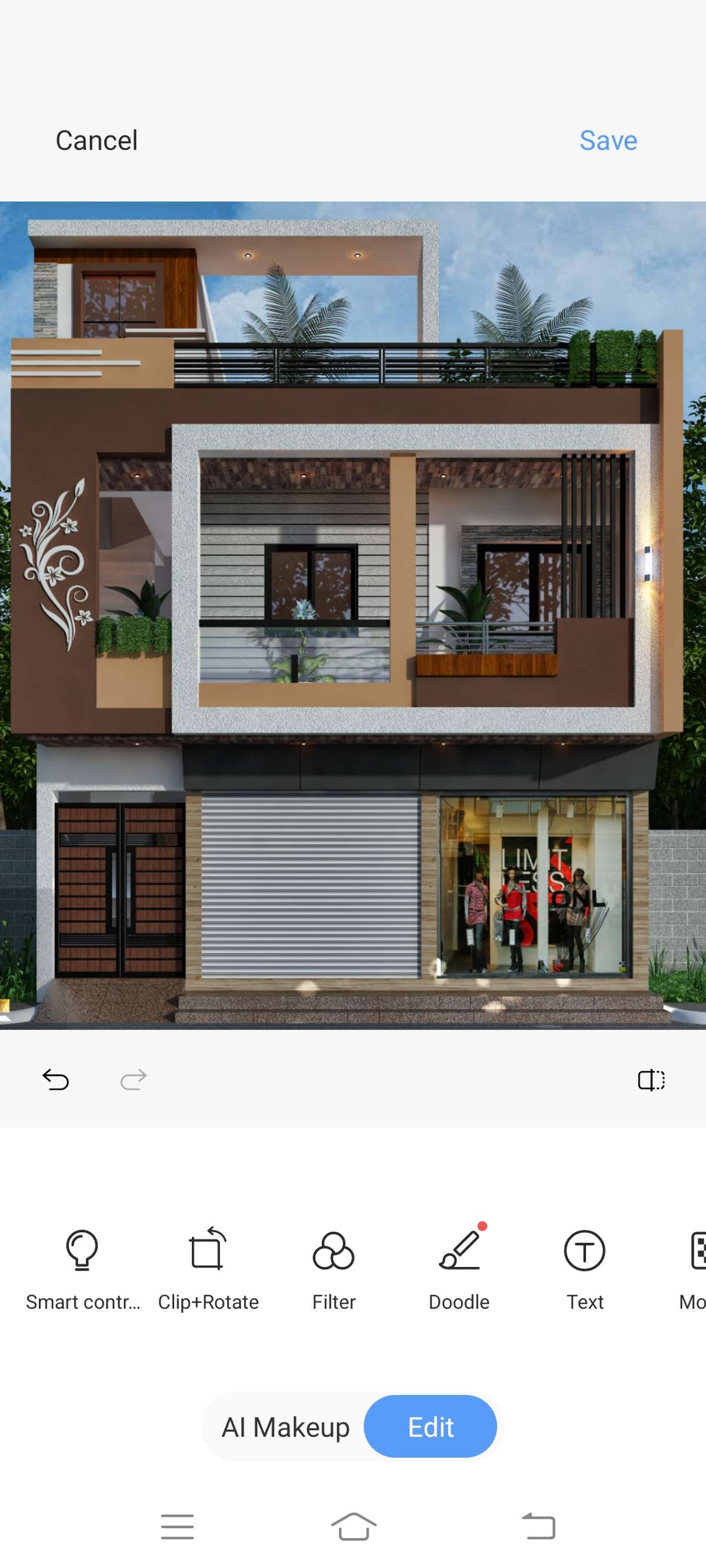Screen dimensions: 706x1568
Task: Compare with the original image
Action: (651, 1080)
